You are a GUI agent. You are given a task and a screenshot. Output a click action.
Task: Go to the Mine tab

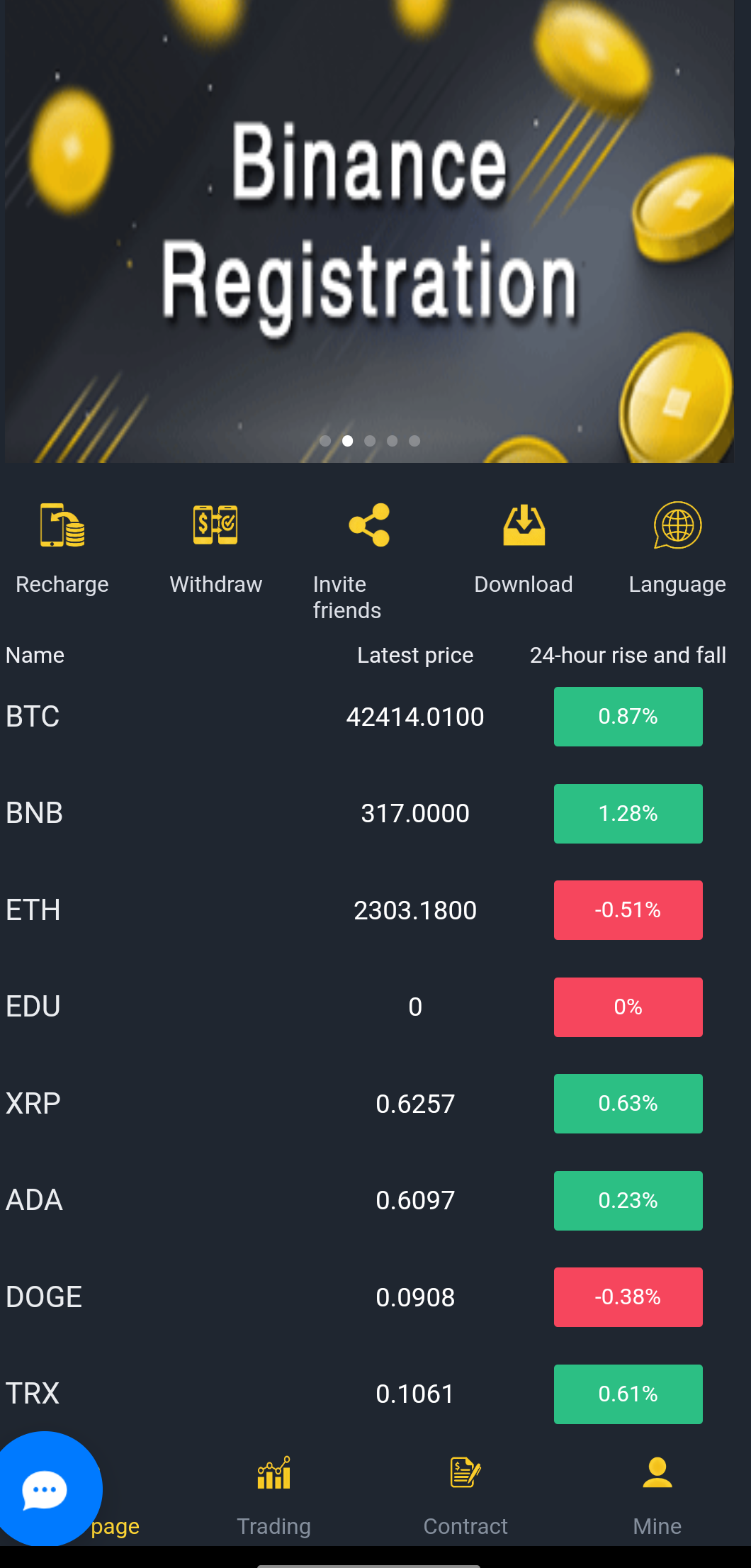(x=657, y=1496)
